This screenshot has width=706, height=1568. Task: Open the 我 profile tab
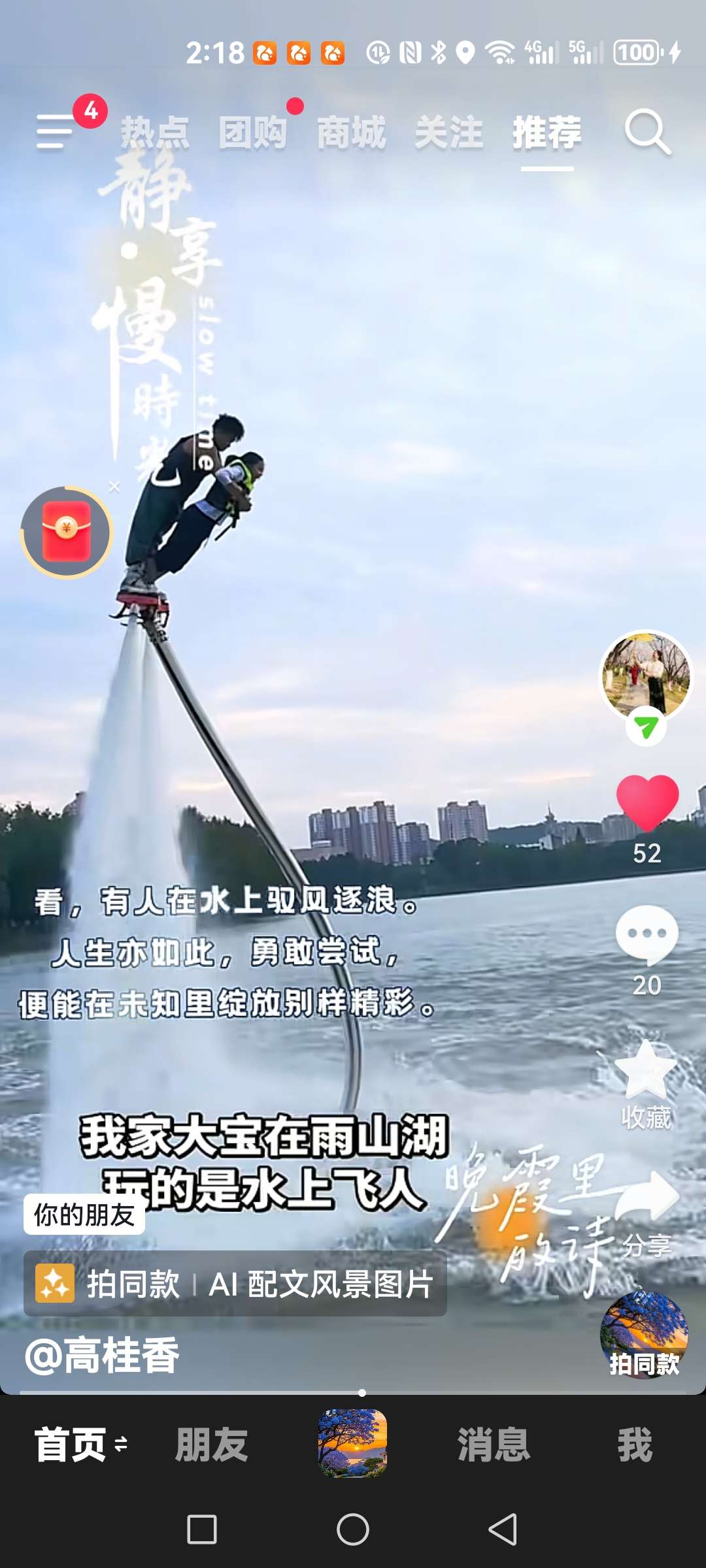tap(635, 1445)
